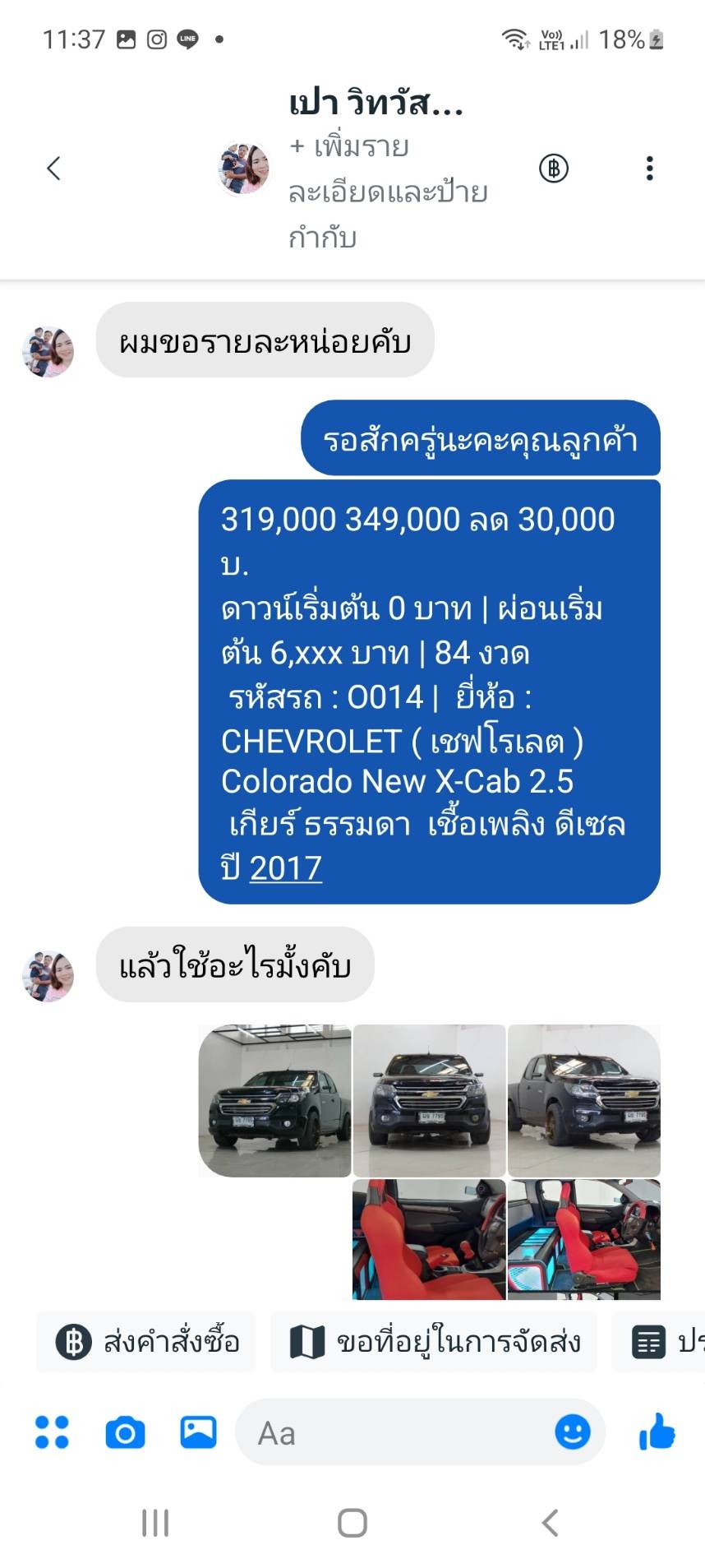Screen dimensions: 705x1568
Task: Open the first car photo thumbnail
Action: click(x=274, y=1100)
